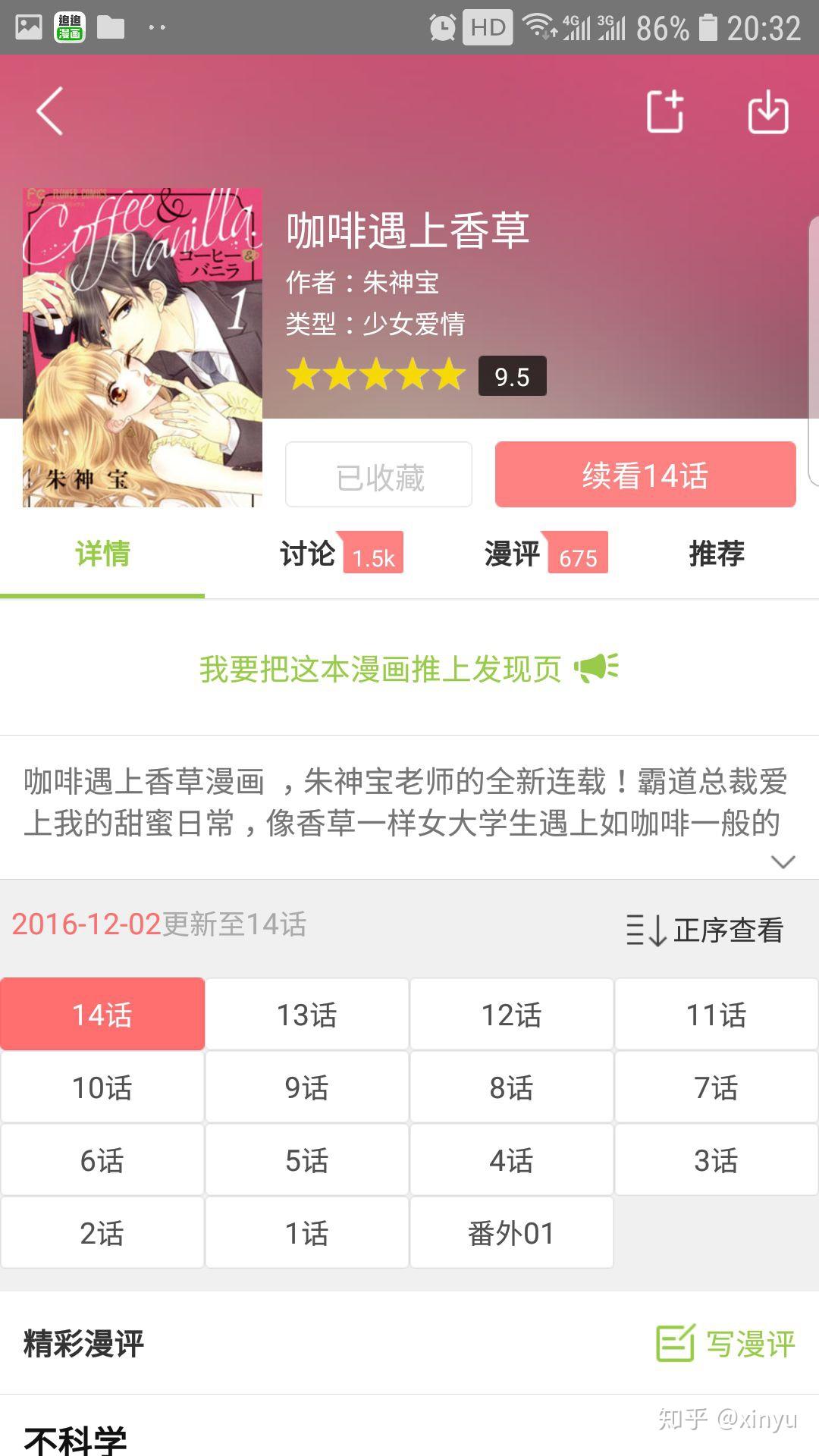Screen dimensions: 819x1456
Task: Go back using the top-left arrow
Action: point(50,111)
